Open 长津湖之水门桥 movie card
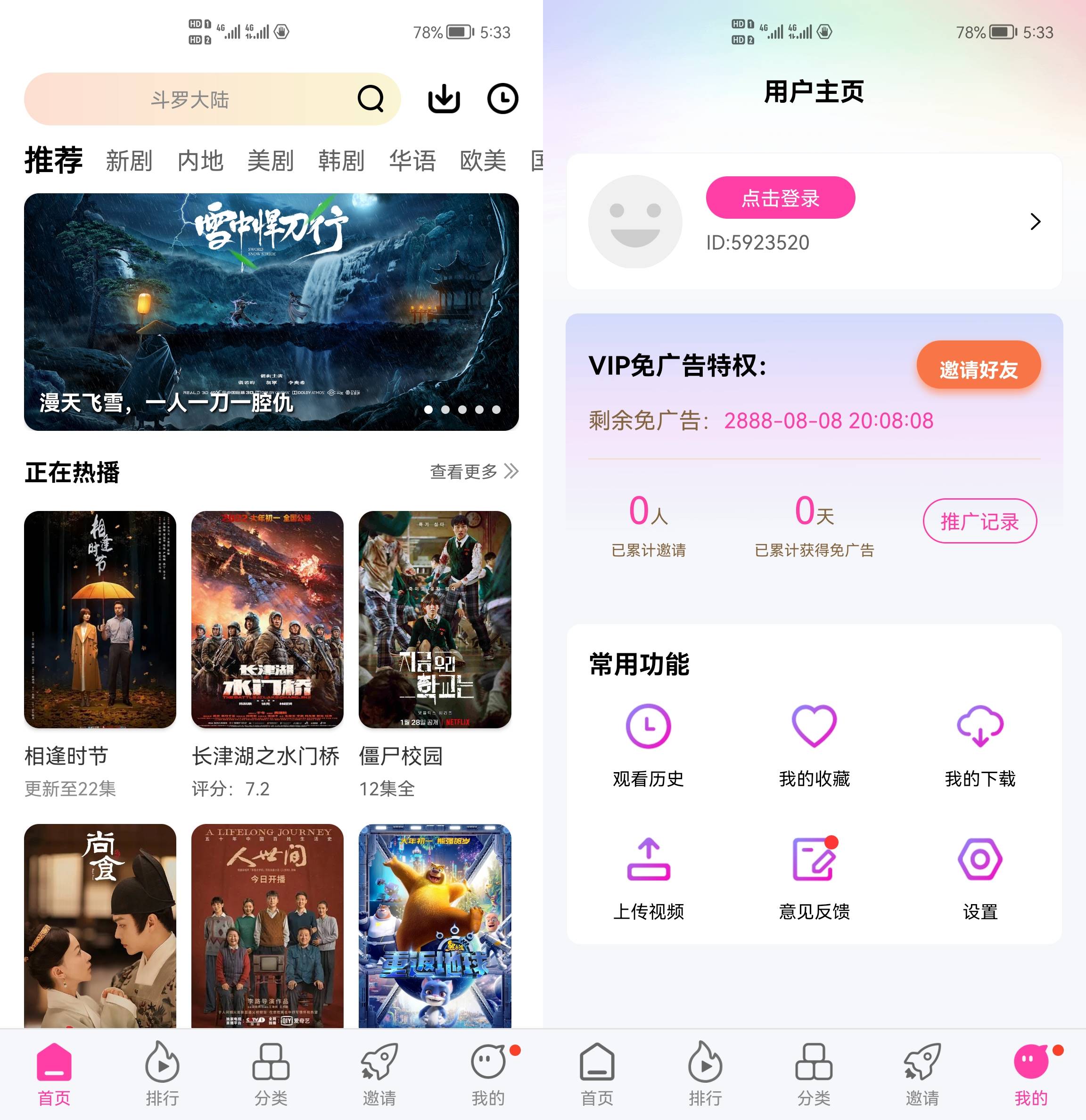This screenshot has height=1120, width=1086. pos(267,619)
